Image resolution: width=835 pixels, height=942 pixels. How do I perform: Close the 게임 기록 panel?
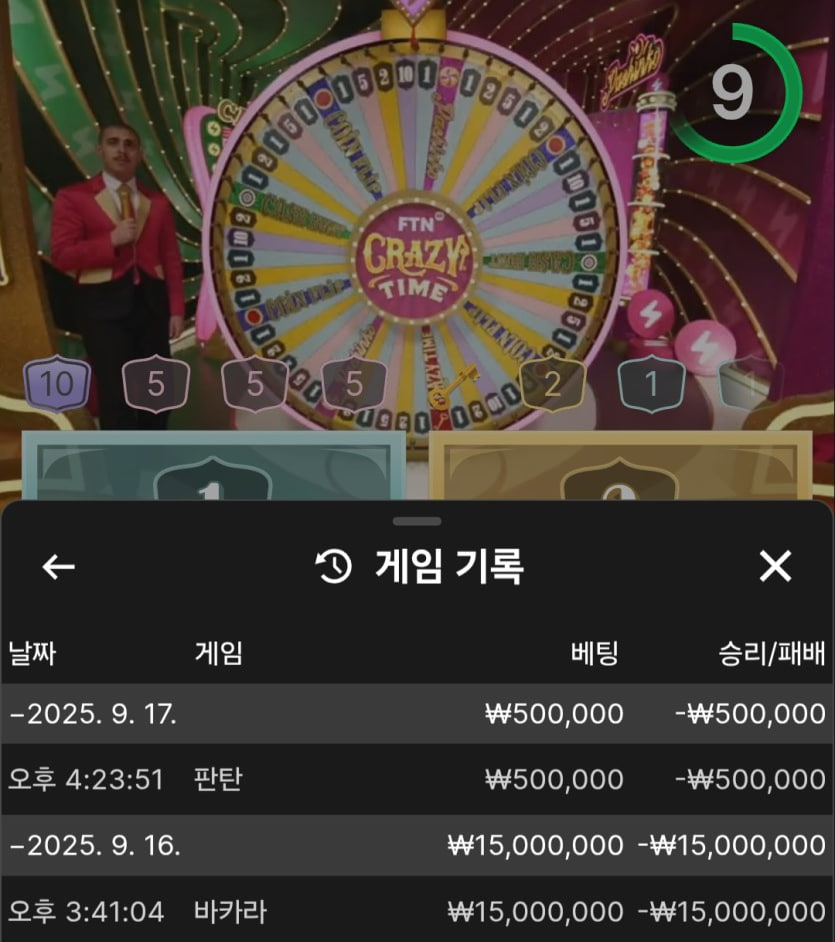[775, 567]
